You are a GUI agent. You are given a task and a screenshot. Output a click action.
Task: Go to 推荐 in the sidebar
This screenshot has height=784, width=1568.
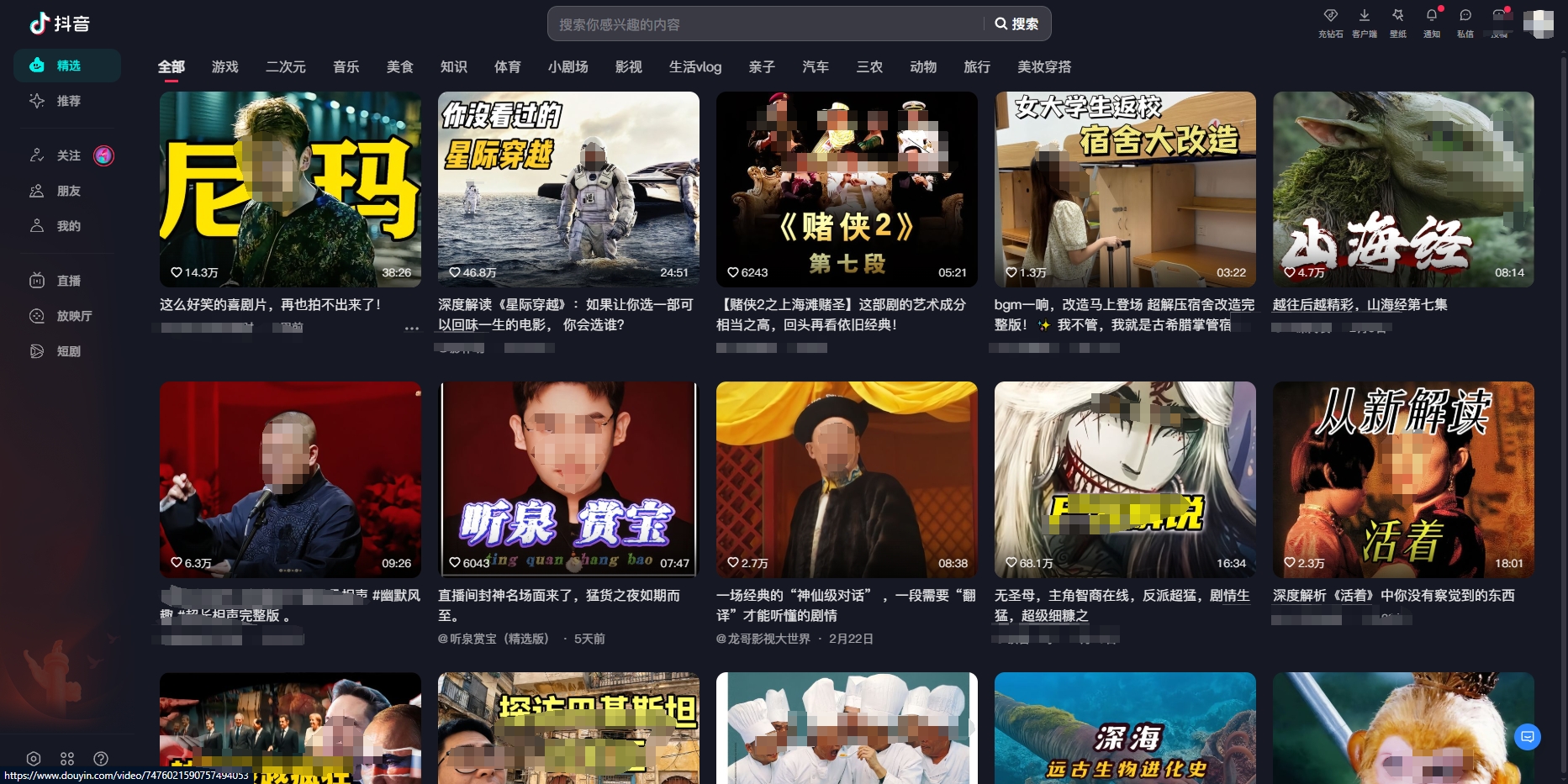point(67,101)
